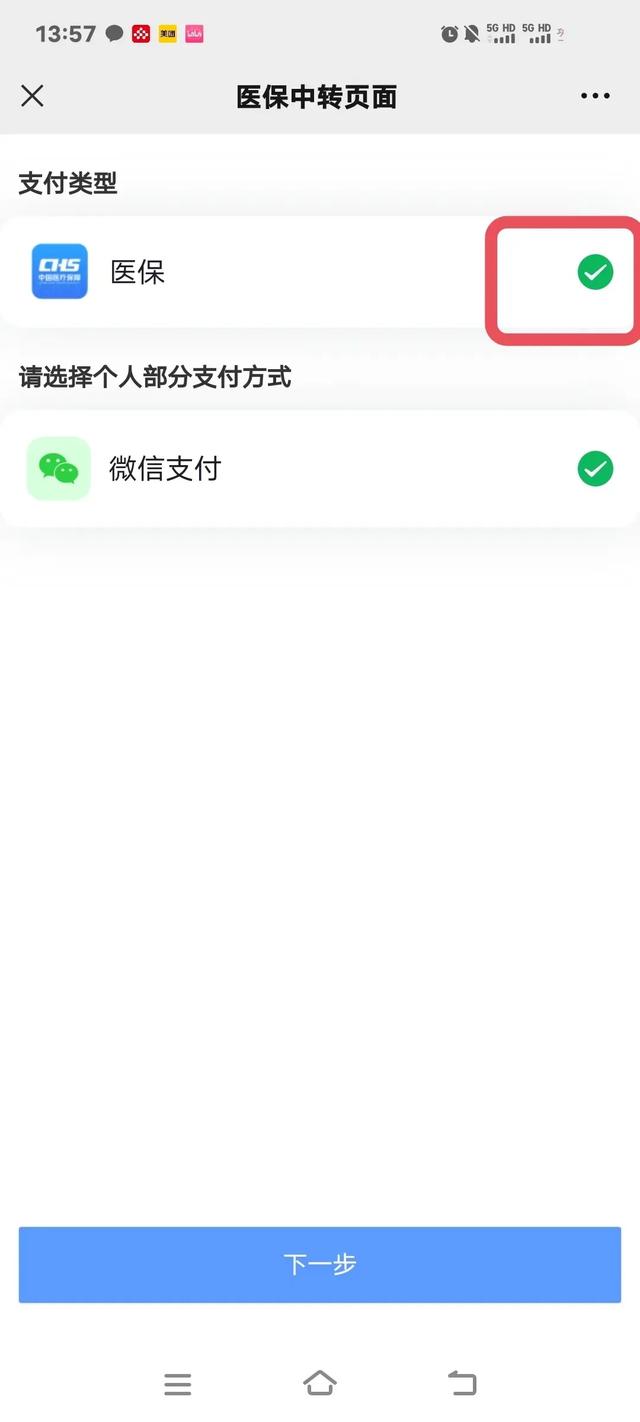Go back using system navigation
Image resolution: width=640 pixels, height=1422 pixels.
(x=462, y=1384)
